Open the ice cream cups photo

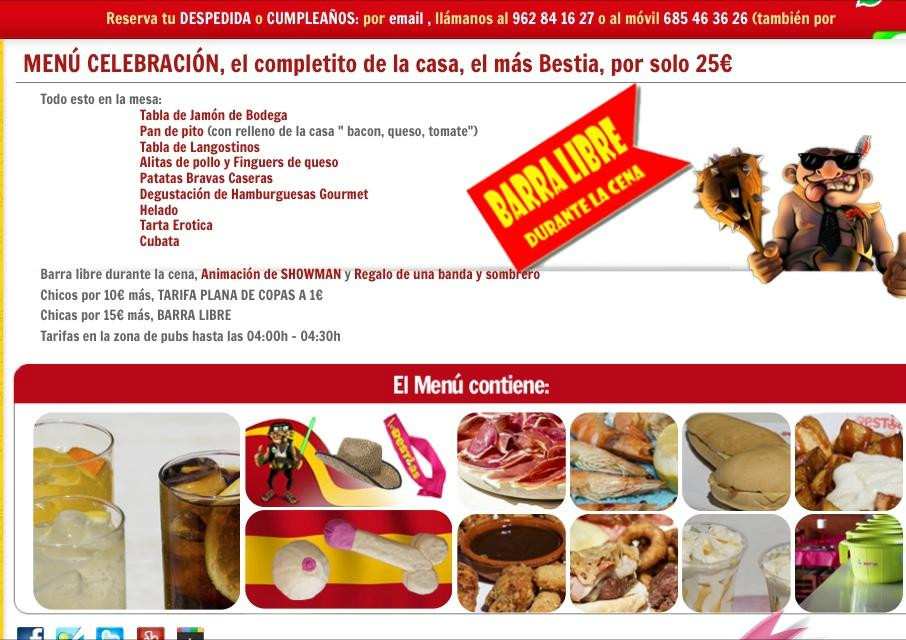click(736, 563)
